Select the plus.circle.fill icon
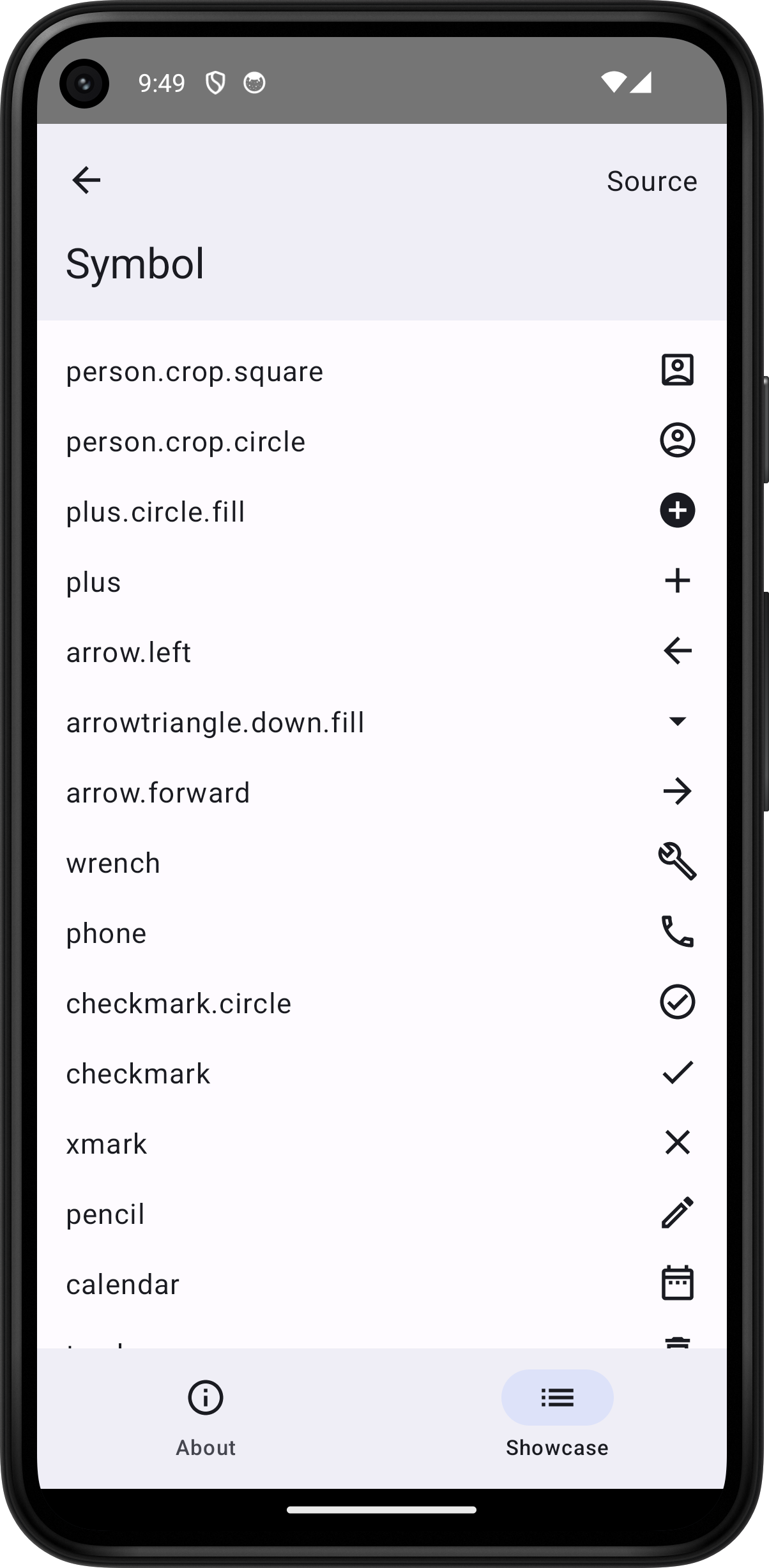Image resolution: width=769 pixels, height=1568 pixels. pos(678,511)
